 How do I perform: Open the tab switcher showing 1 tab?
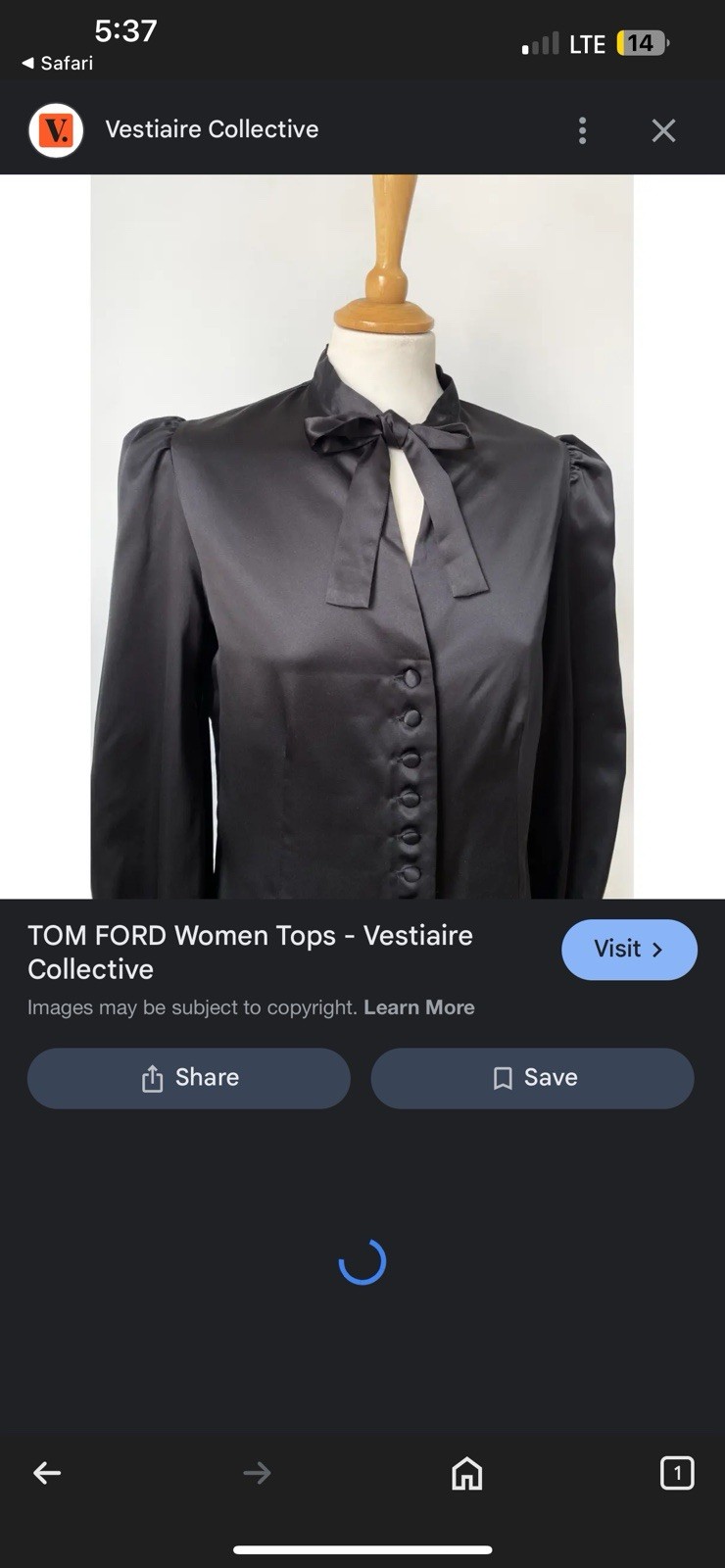point(676,1472)
